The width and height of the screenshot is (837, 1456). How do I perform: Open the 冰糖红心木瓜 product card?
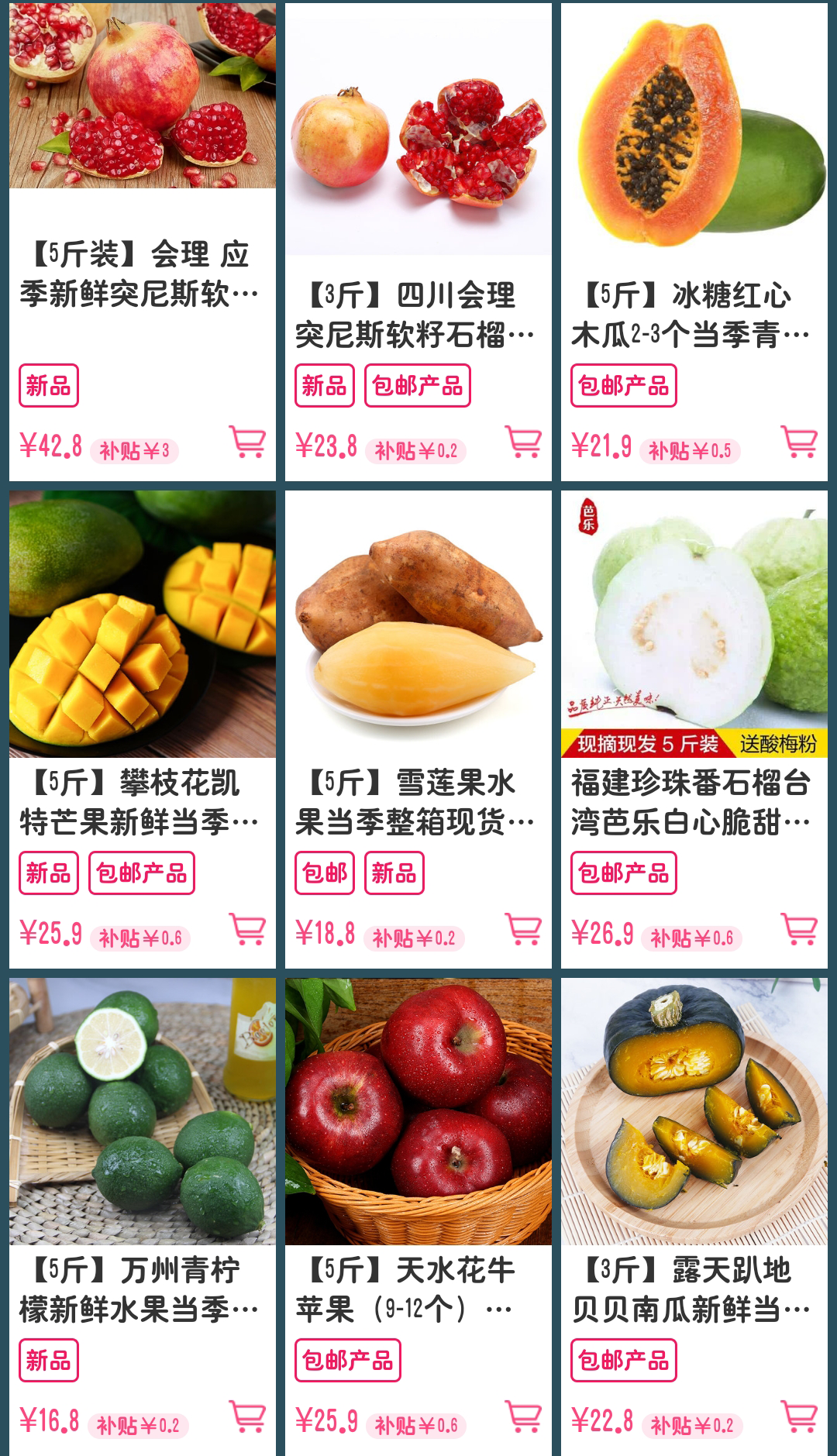(x=694, y=242)
